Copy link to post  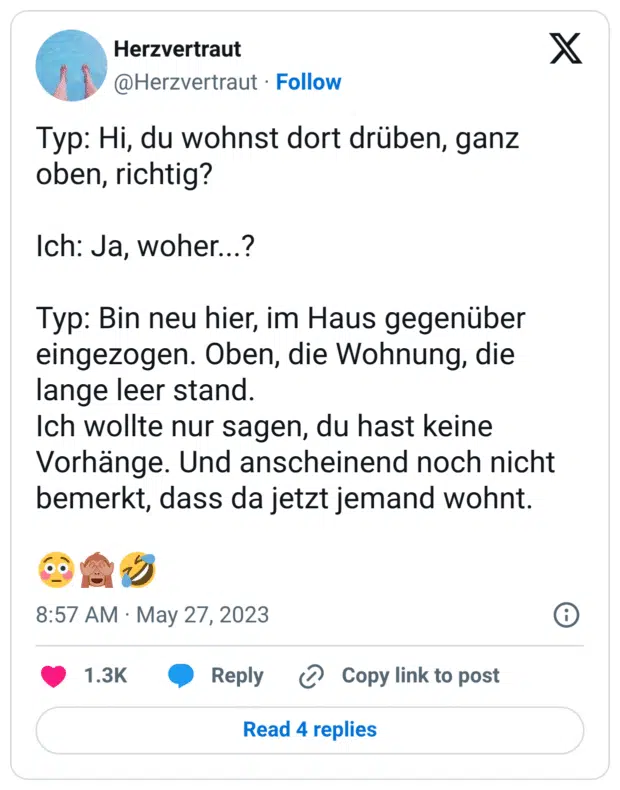tap(400, 676)
